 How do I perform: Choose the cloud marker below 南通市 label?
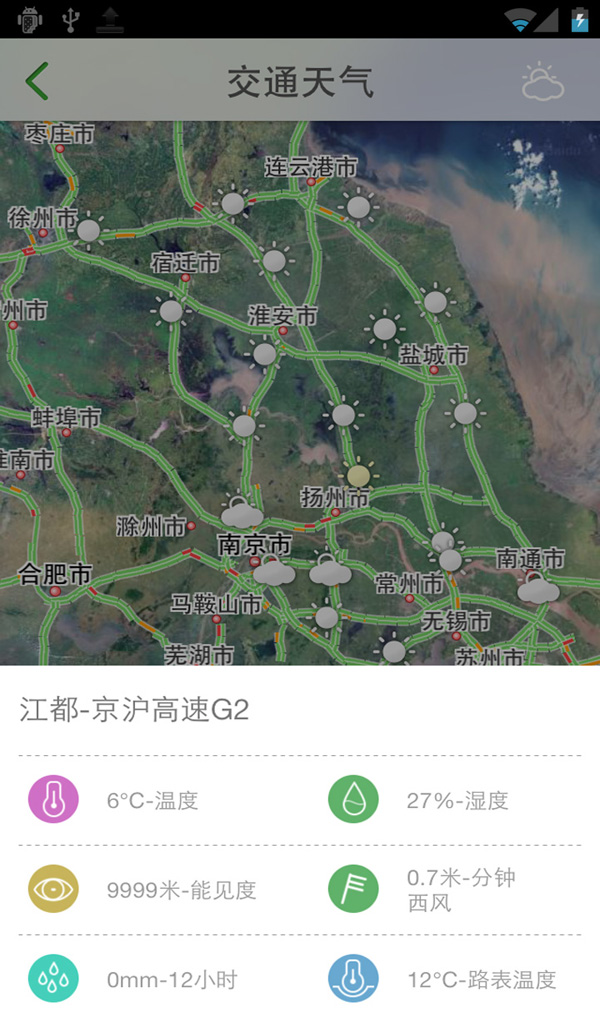point(538,589)
